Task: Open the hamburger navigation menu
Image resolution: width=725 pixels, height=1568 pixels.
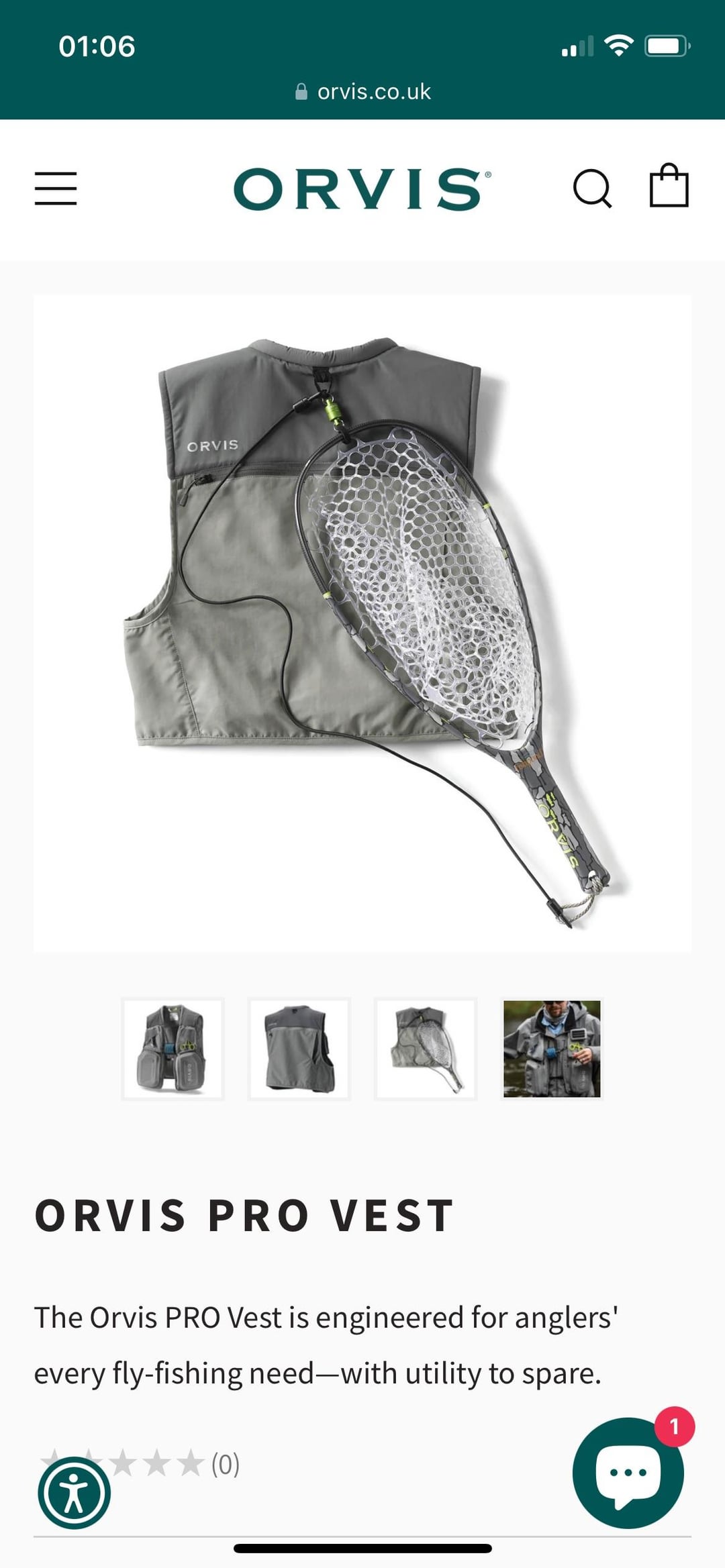Action: coord(56,189)
